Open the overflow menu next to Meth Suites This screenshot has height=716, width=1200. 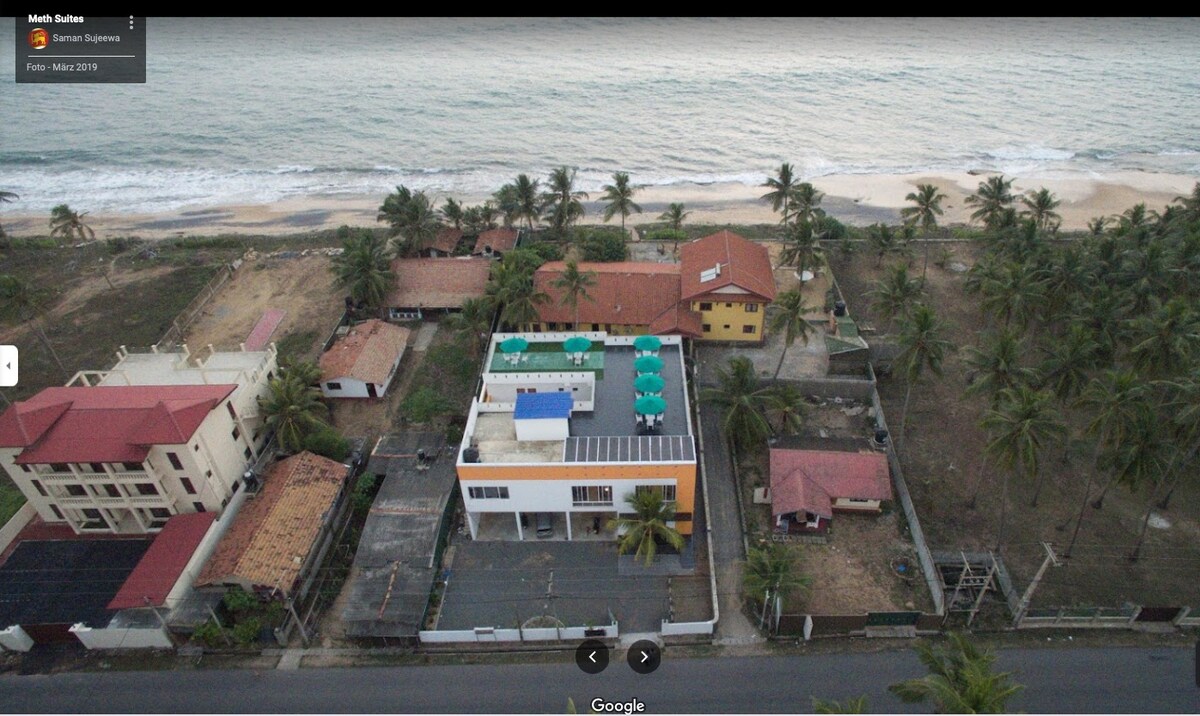131,22
